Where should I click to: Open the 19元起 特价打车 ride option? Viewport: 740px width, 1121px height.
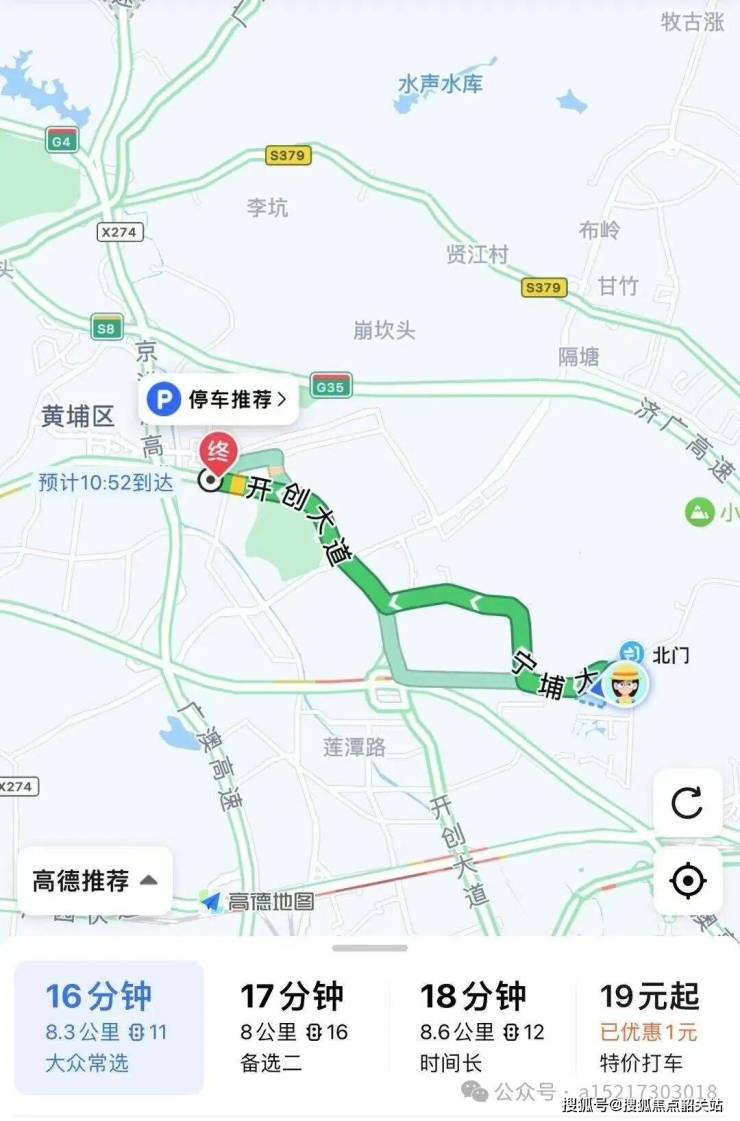[655, 1027]
